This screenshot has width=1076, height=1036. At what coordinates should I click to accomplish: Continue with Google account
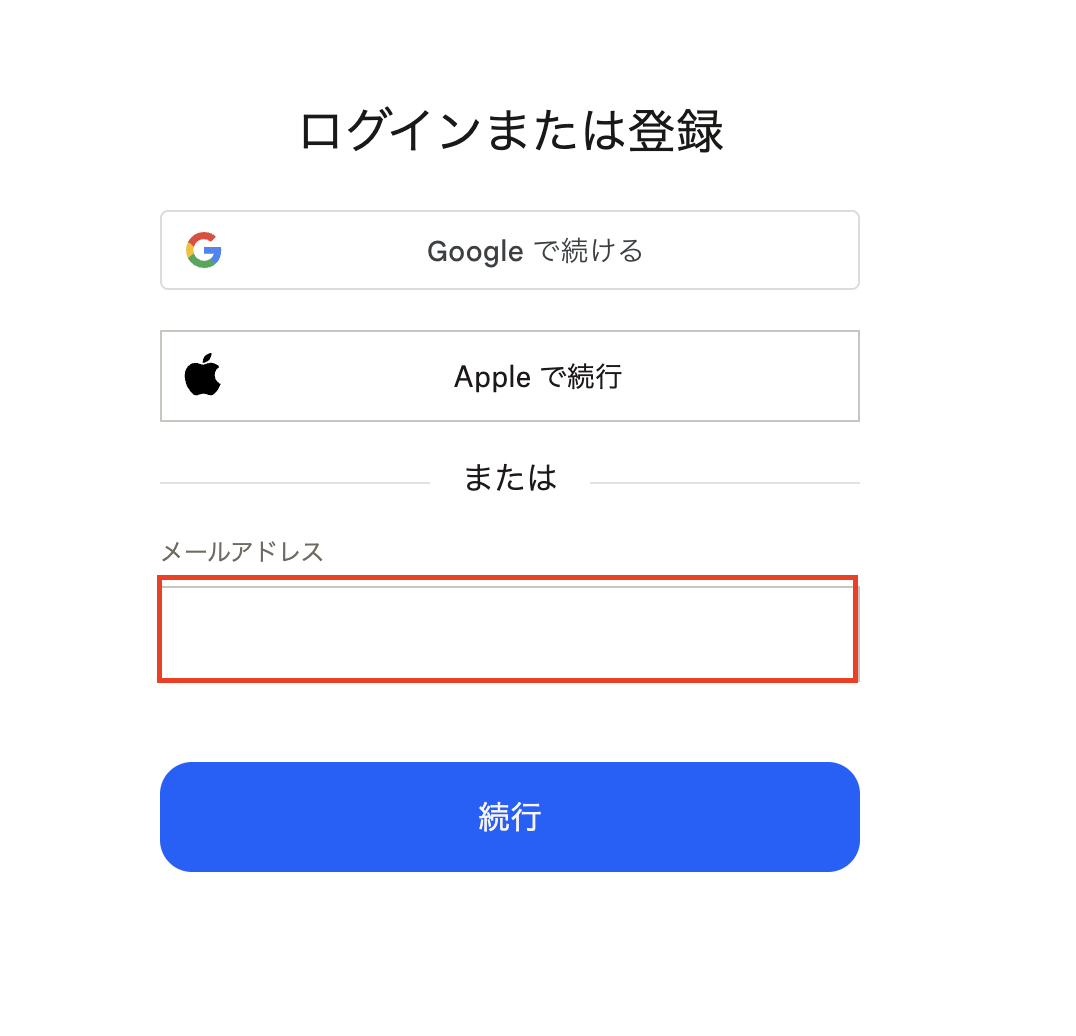(x=509, y=250)
